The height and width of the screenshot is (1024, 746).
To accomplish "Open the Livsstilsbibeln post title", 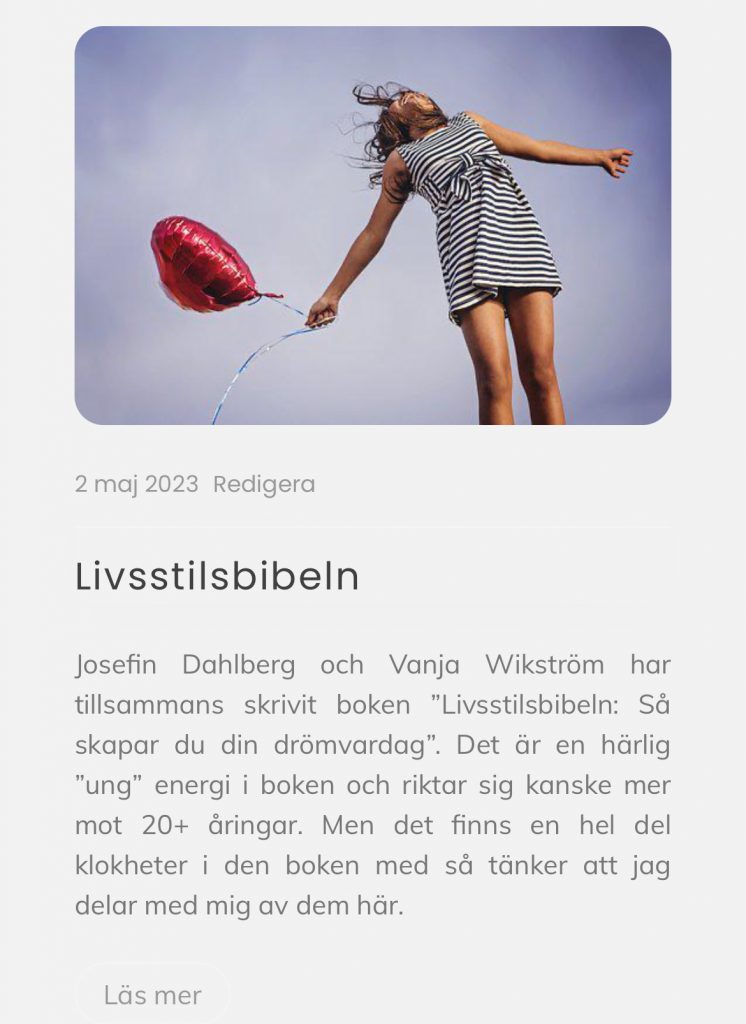I will pos(217,577).
